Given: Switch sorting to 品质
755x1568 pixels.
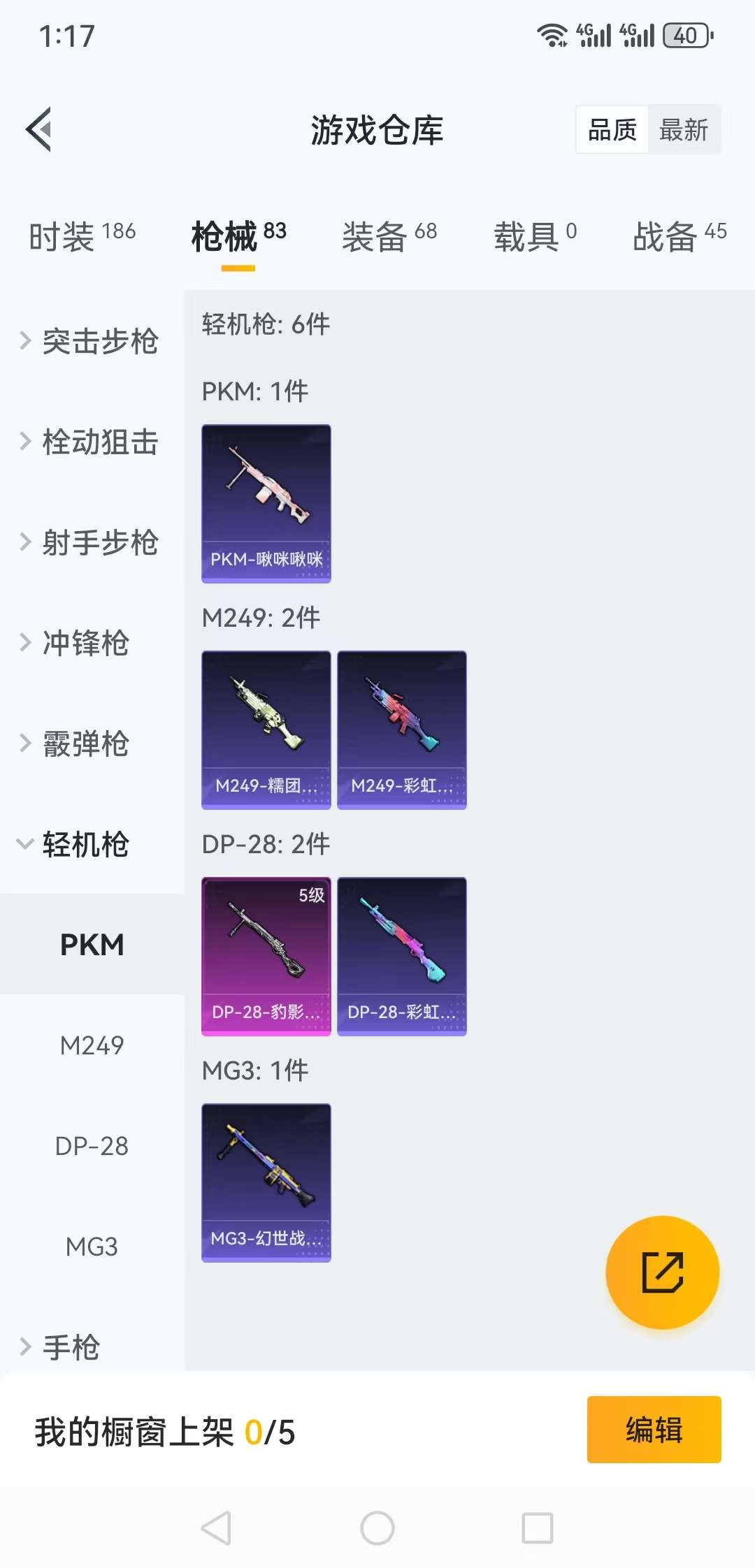Looking at the screenshot, I should [611, 130].
